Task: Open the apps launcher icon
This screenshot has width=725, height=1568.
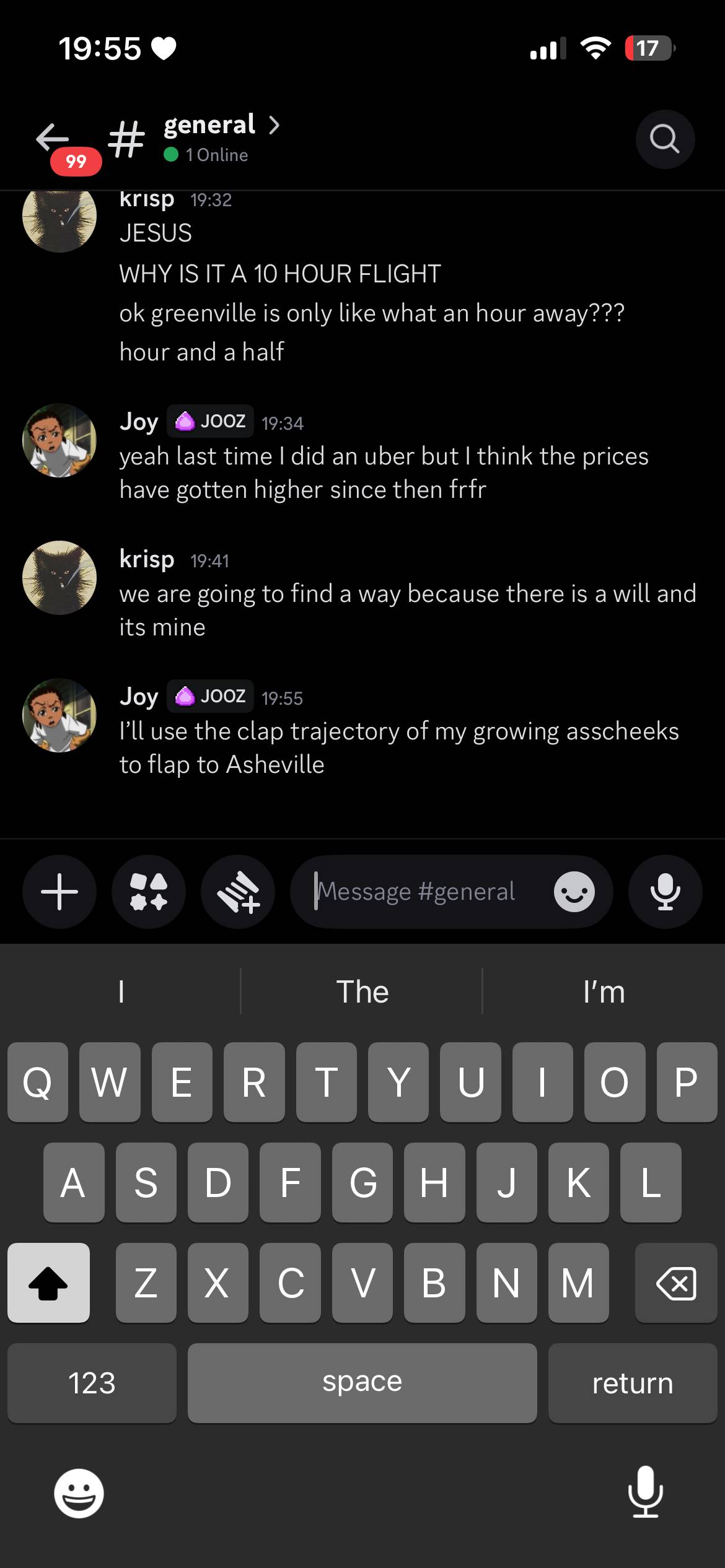Action: pyautogui.click(x=149, y=892)
